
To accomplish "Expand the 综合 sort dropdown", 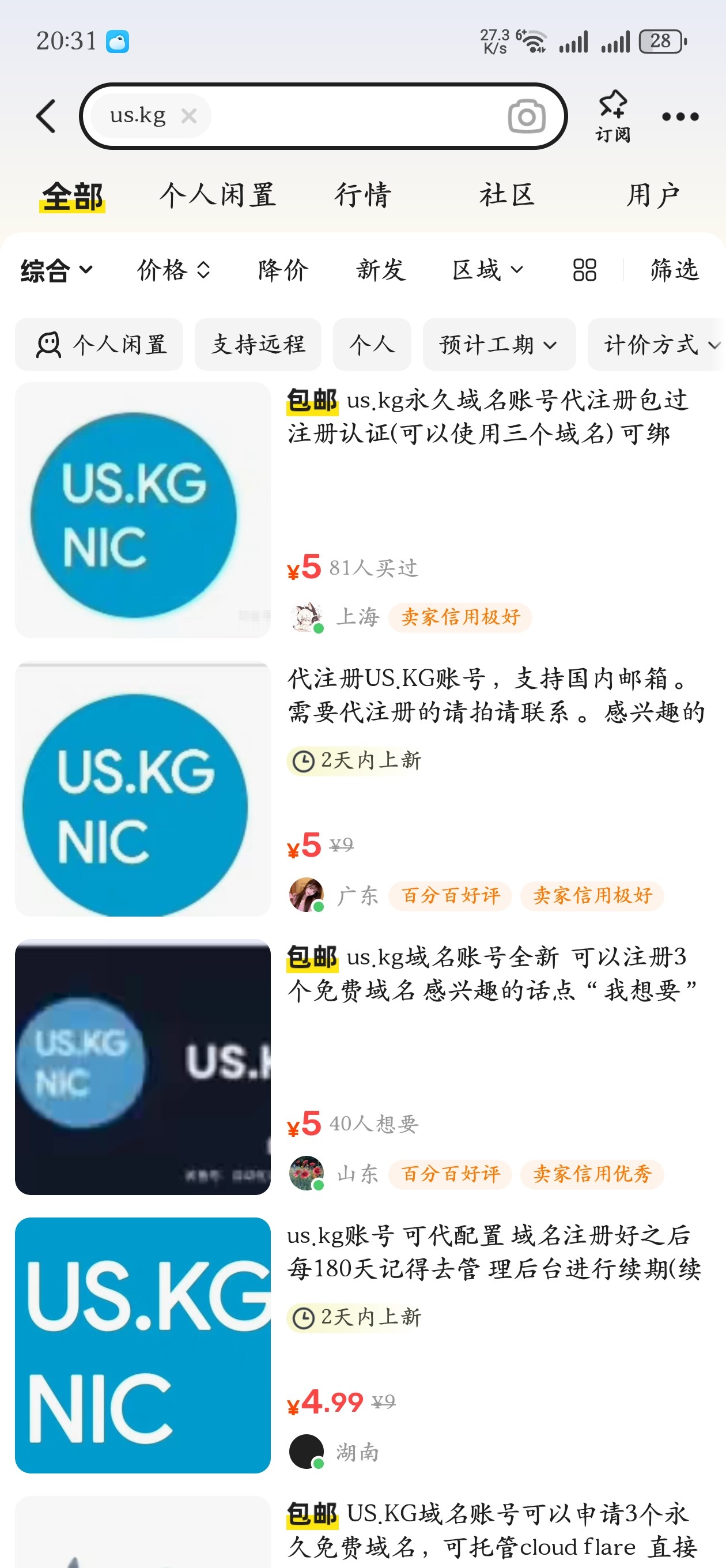I will pos(56,270).
